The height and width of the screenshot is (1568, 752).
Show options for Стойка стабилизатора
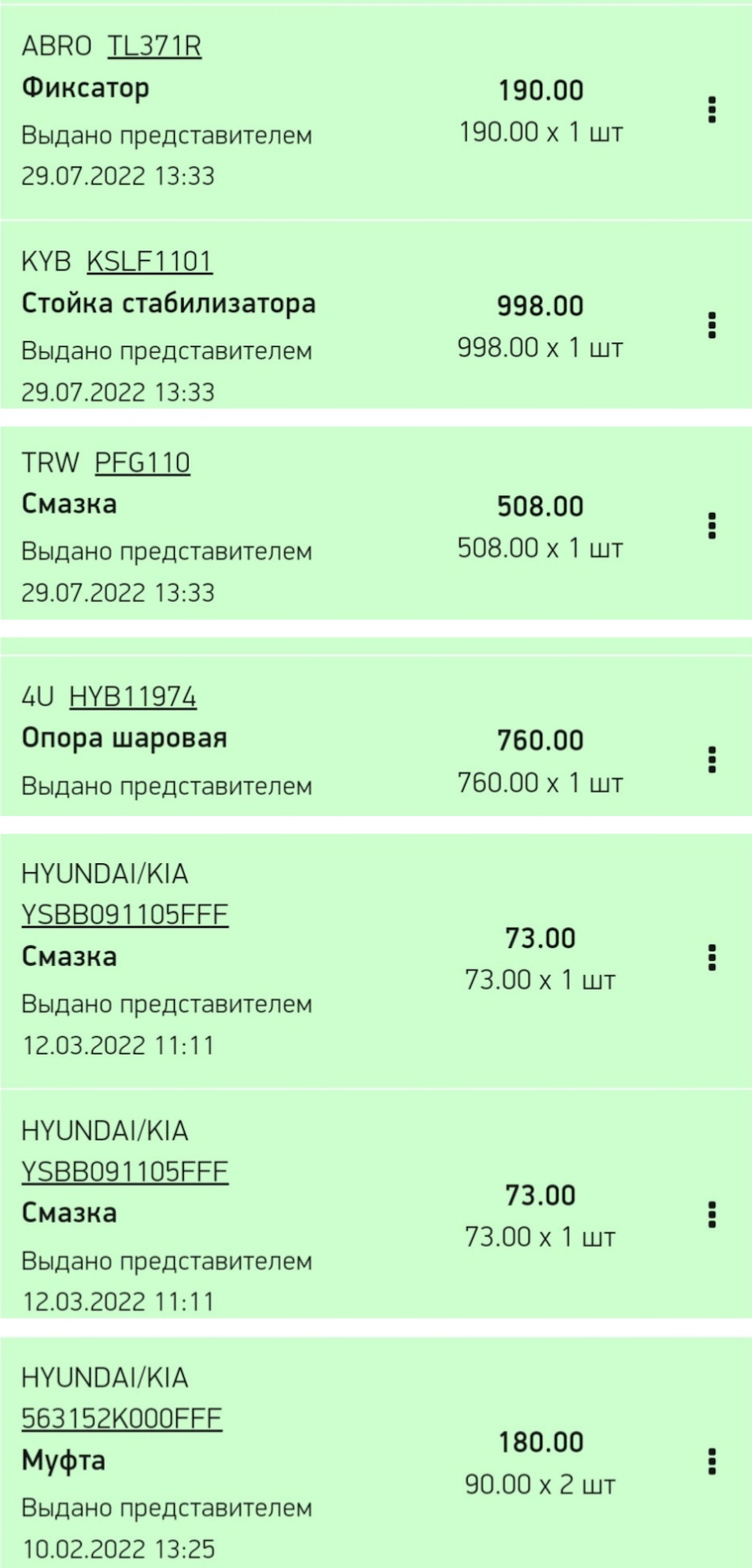point(712,325)
